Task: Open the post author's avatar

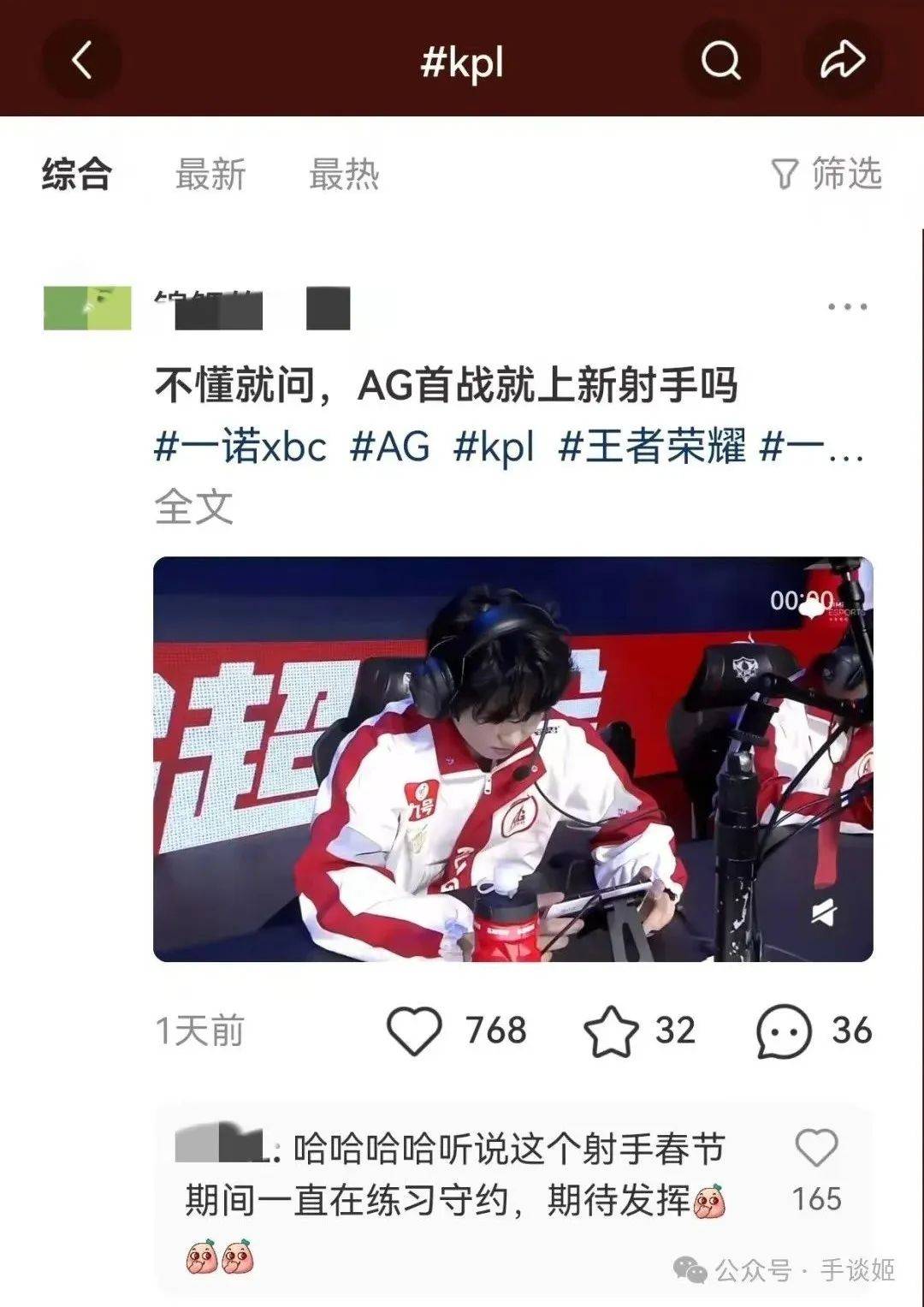Action: coord(87,308)
